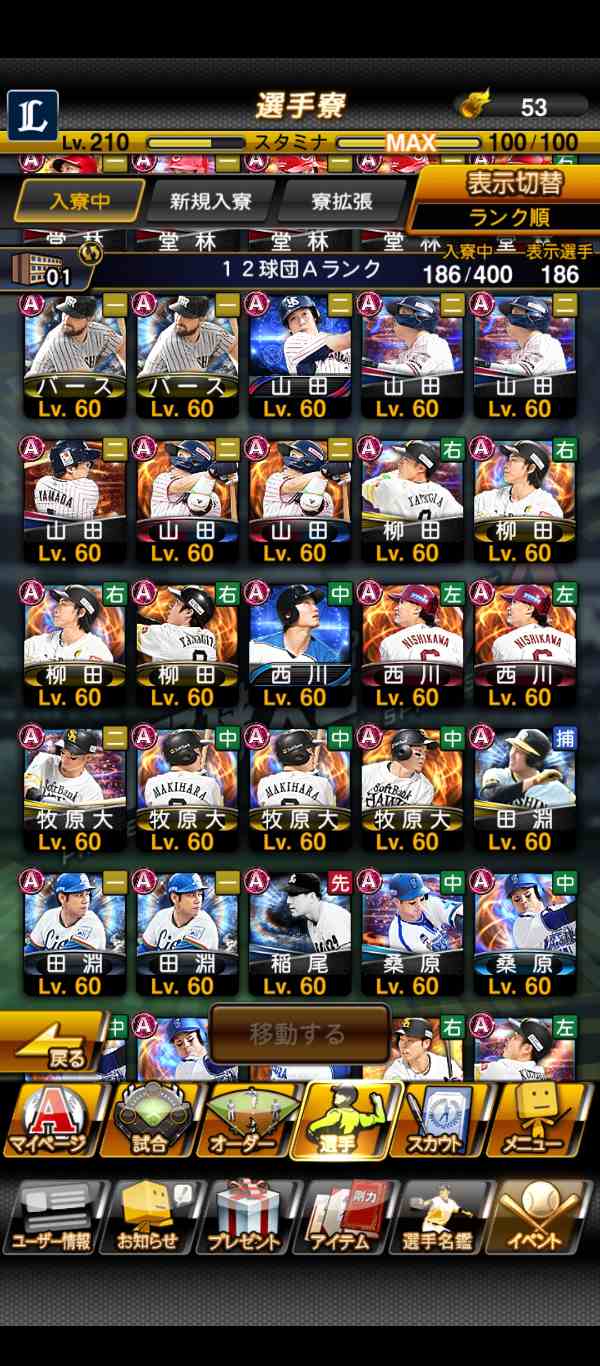Screen dimensions: 600x1366
Task: Select the 田淵 card with the 捕 badge
Action: 525,788
